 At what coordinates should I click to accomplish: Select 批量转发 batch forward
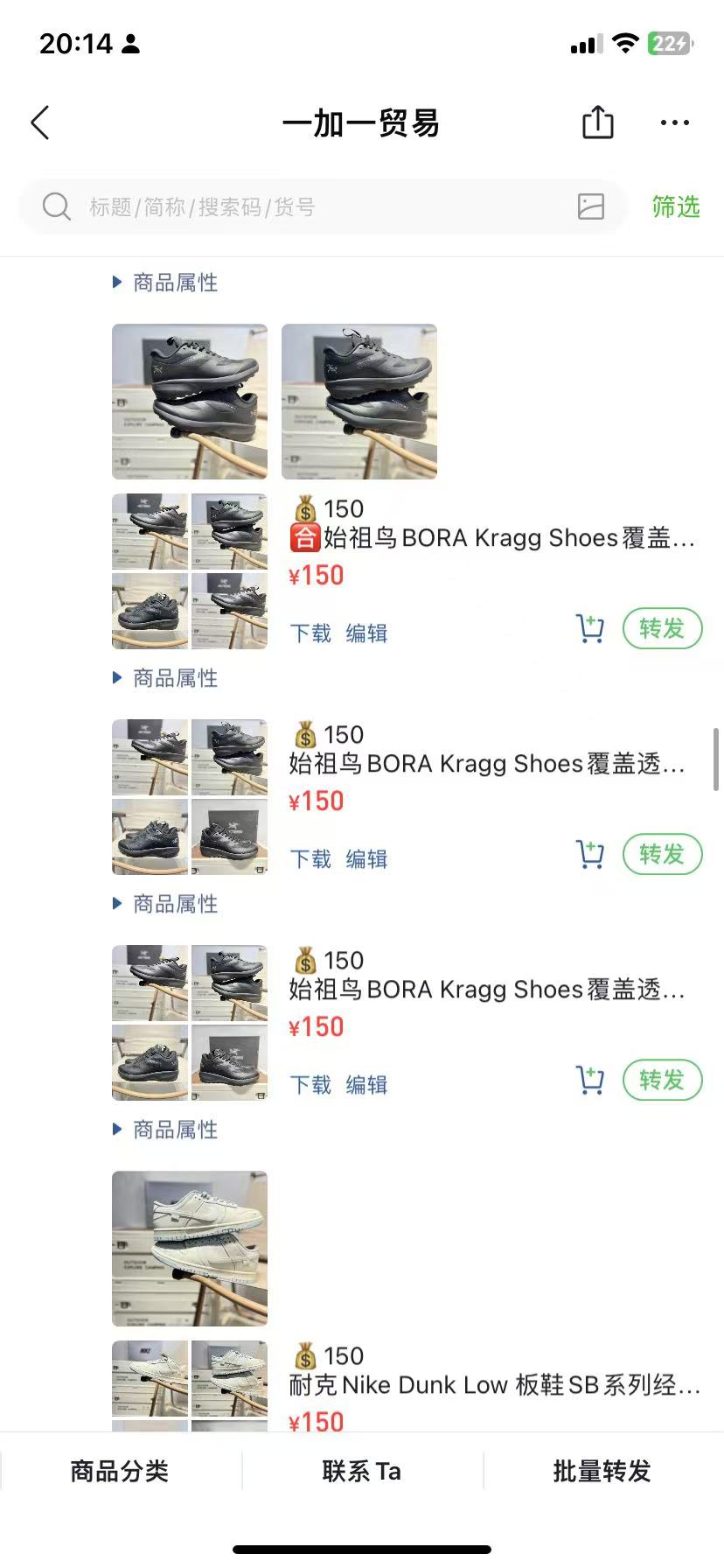602,1471
